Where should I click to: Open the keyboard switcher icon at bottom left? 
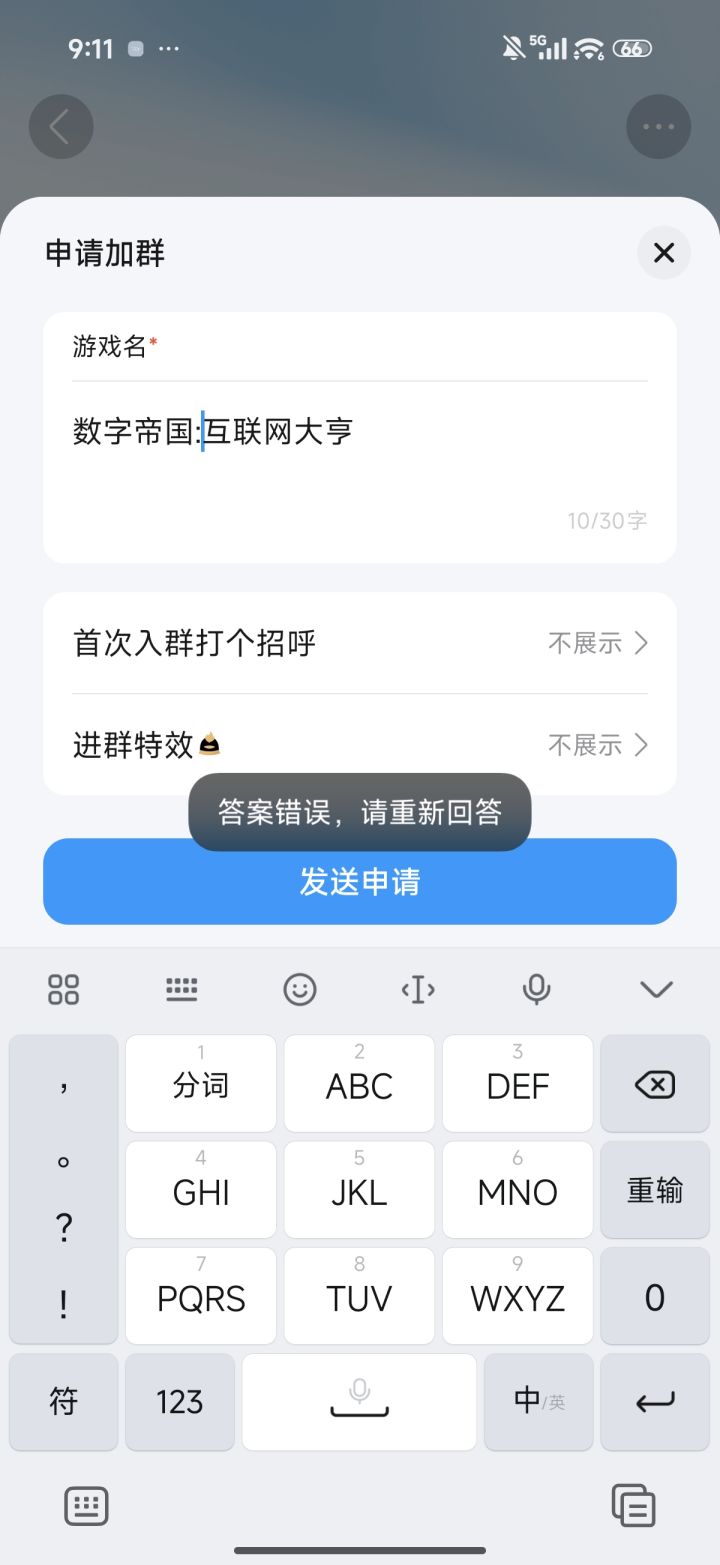click(86, 1504)
